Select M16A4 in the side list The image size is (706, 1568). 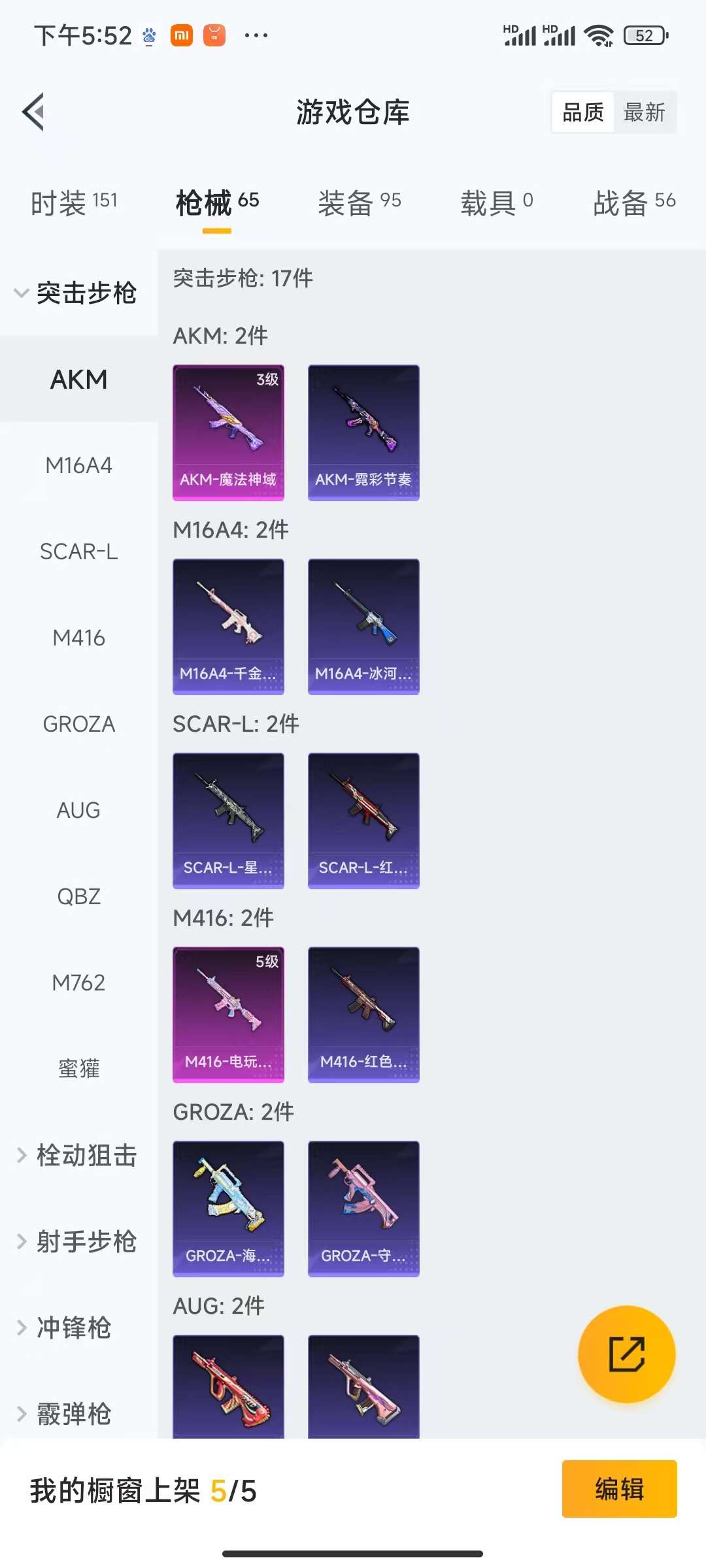(78, 465)
